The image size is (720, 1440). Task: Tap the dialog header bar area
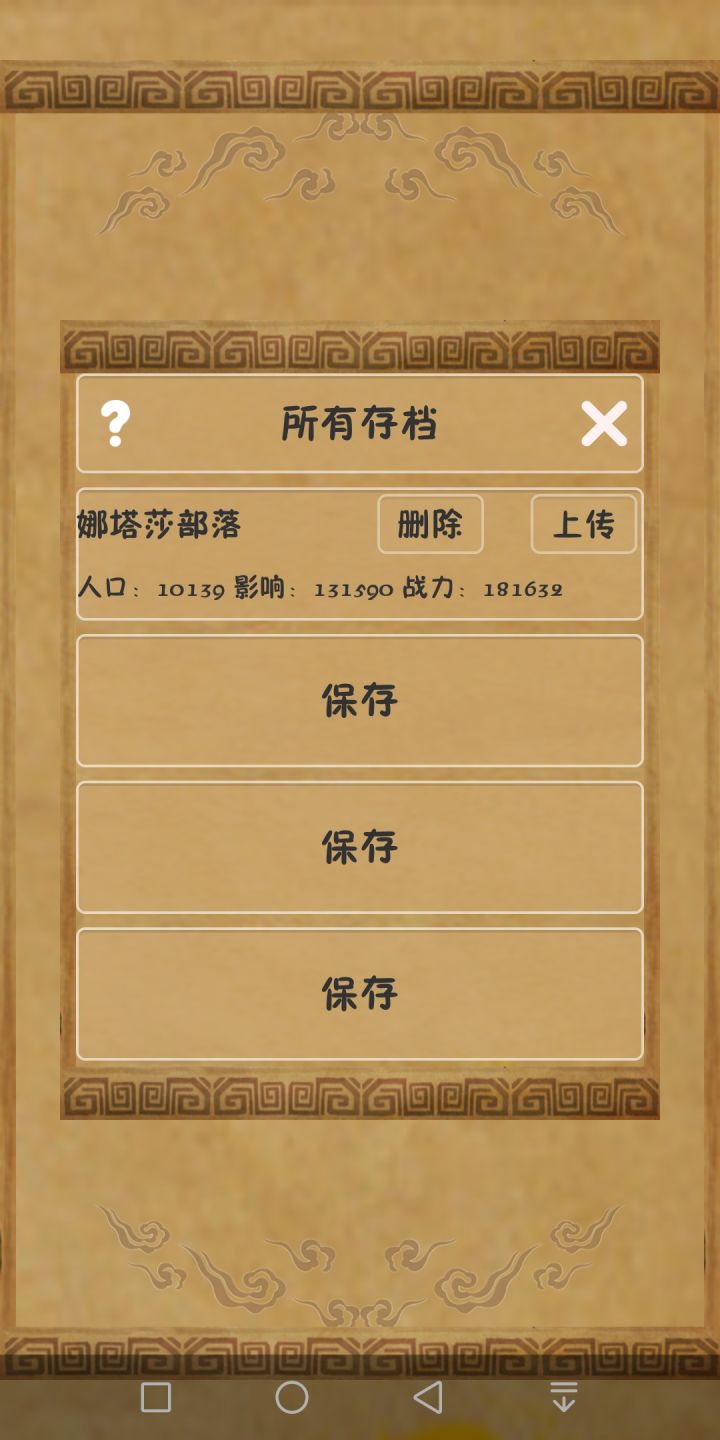click(360, 423)
